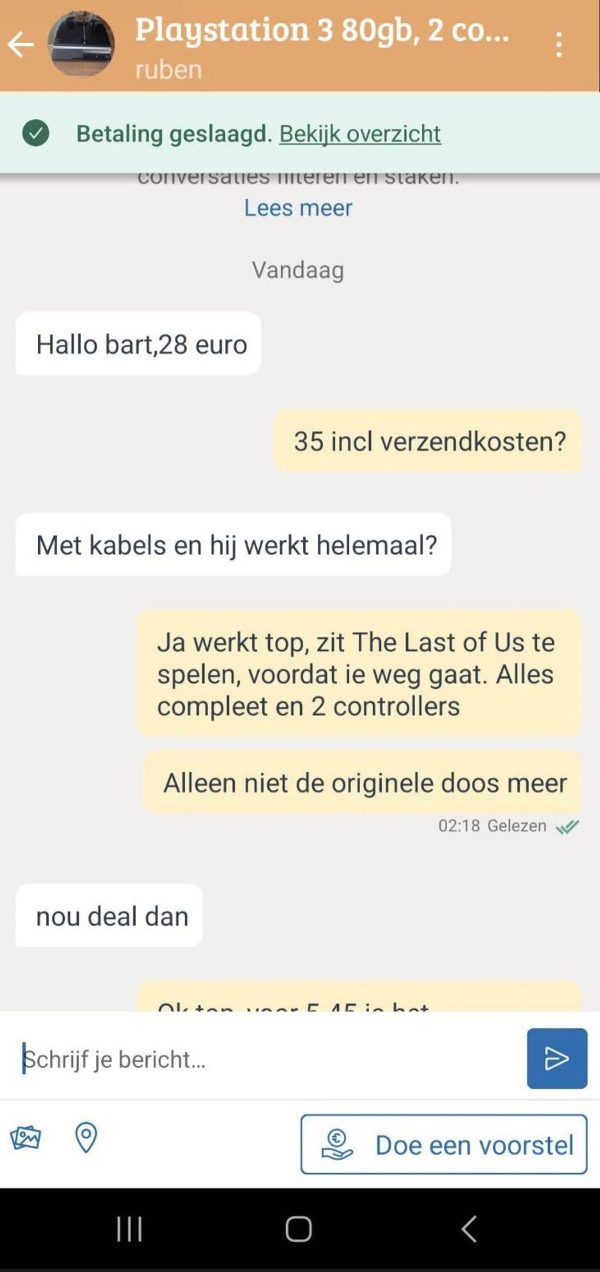Go to the system home screen
Screen dimensions: 600x1272
(x=298, y=1229)
